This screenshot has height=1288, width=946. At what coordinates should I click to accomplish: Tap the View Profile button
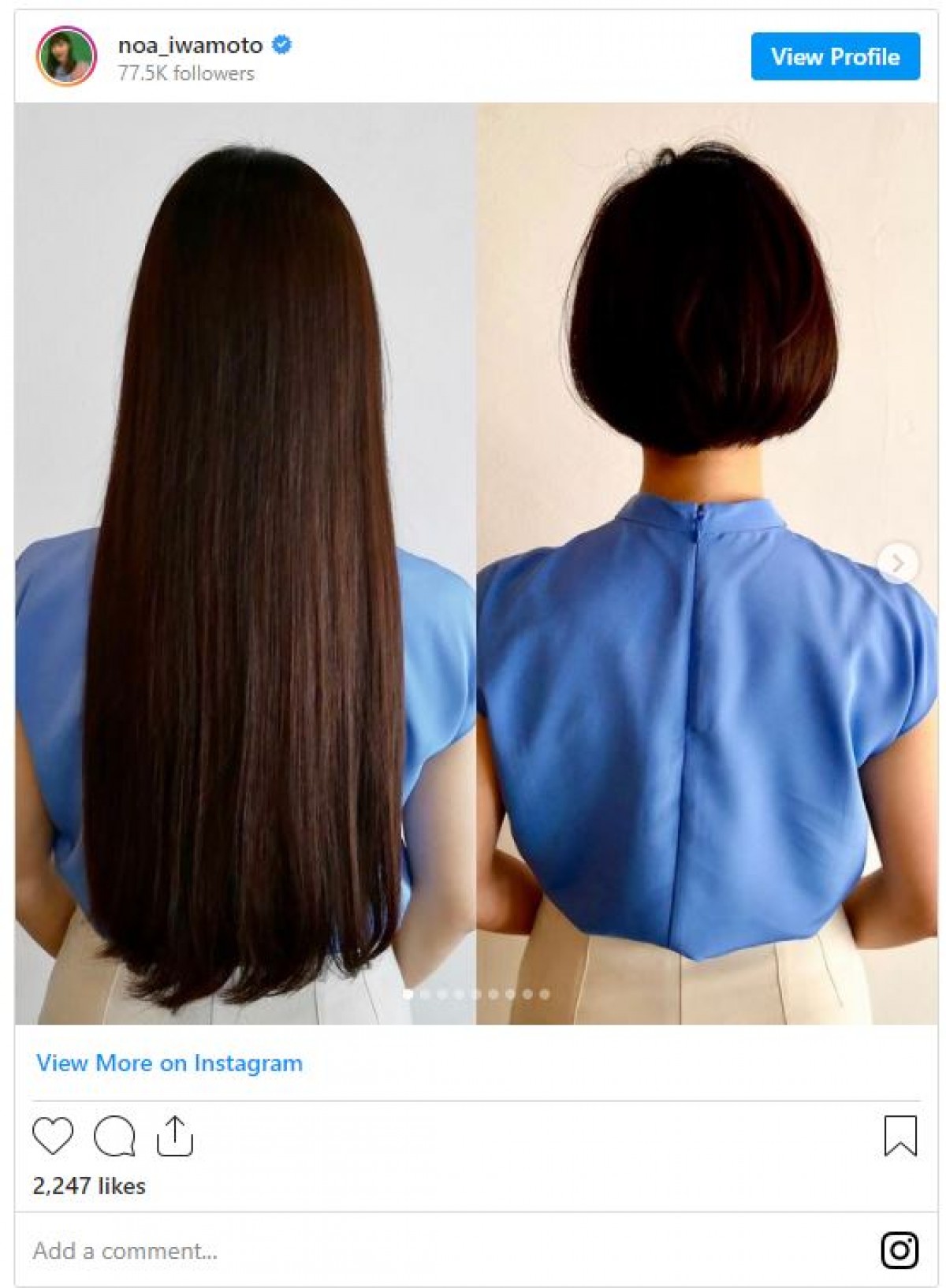point(835,57)
